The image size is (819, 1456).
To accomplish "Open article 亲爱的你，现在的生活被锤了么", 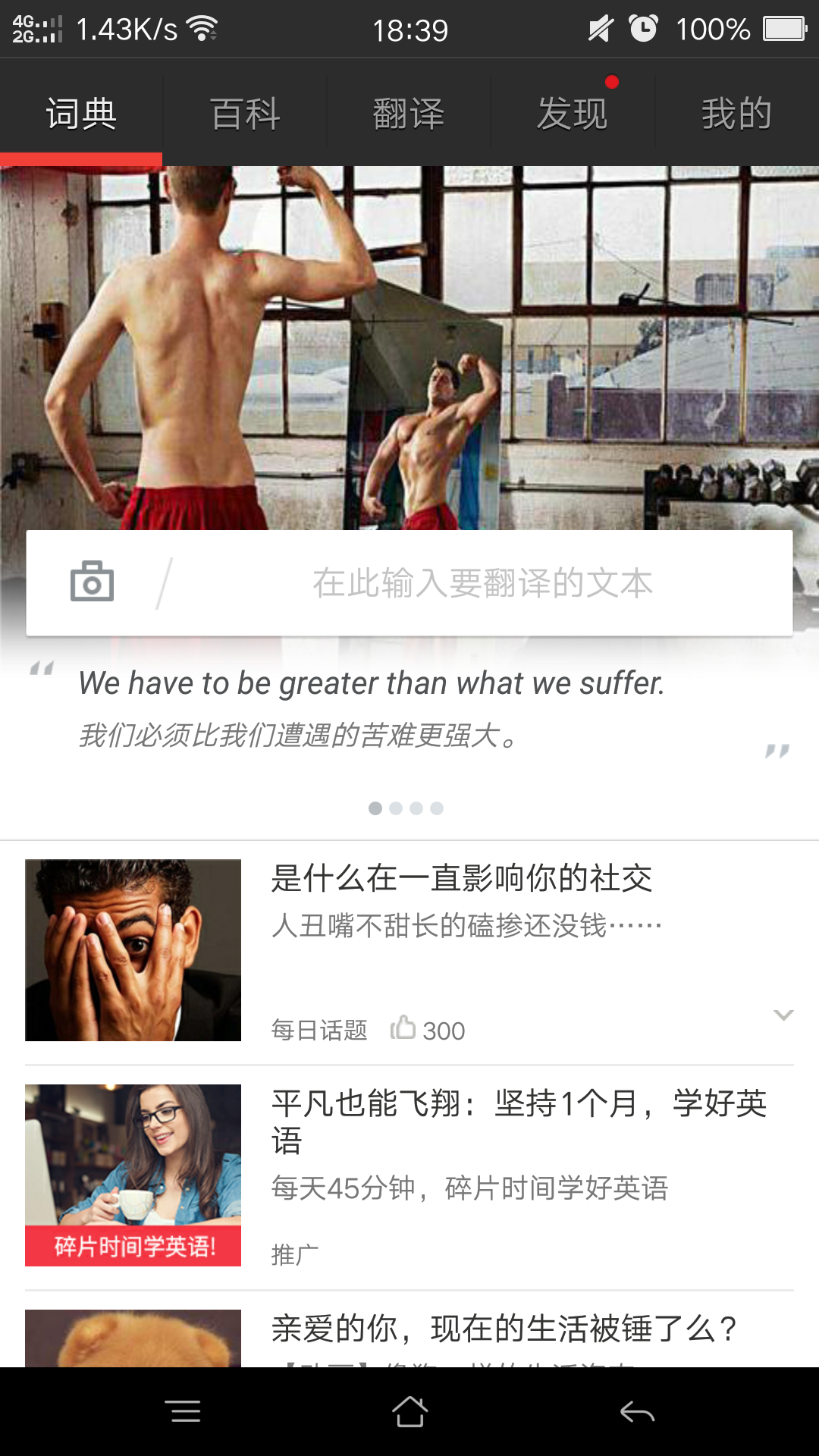I will [504, 1329].
